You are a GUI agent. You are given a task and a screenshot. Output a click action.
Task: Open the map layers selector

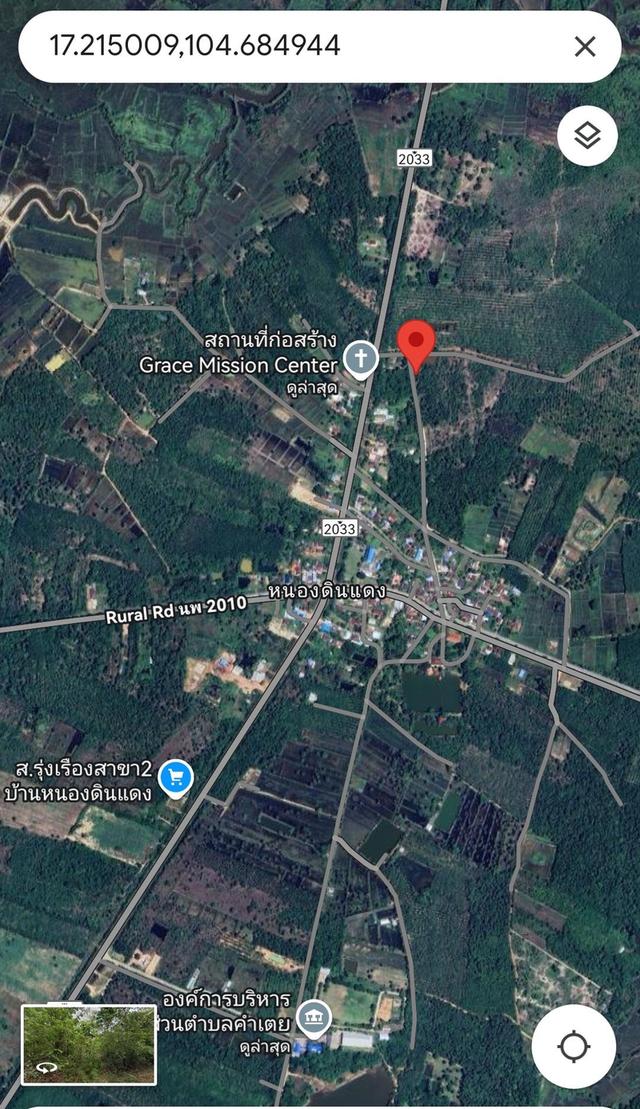pos(587,135)
